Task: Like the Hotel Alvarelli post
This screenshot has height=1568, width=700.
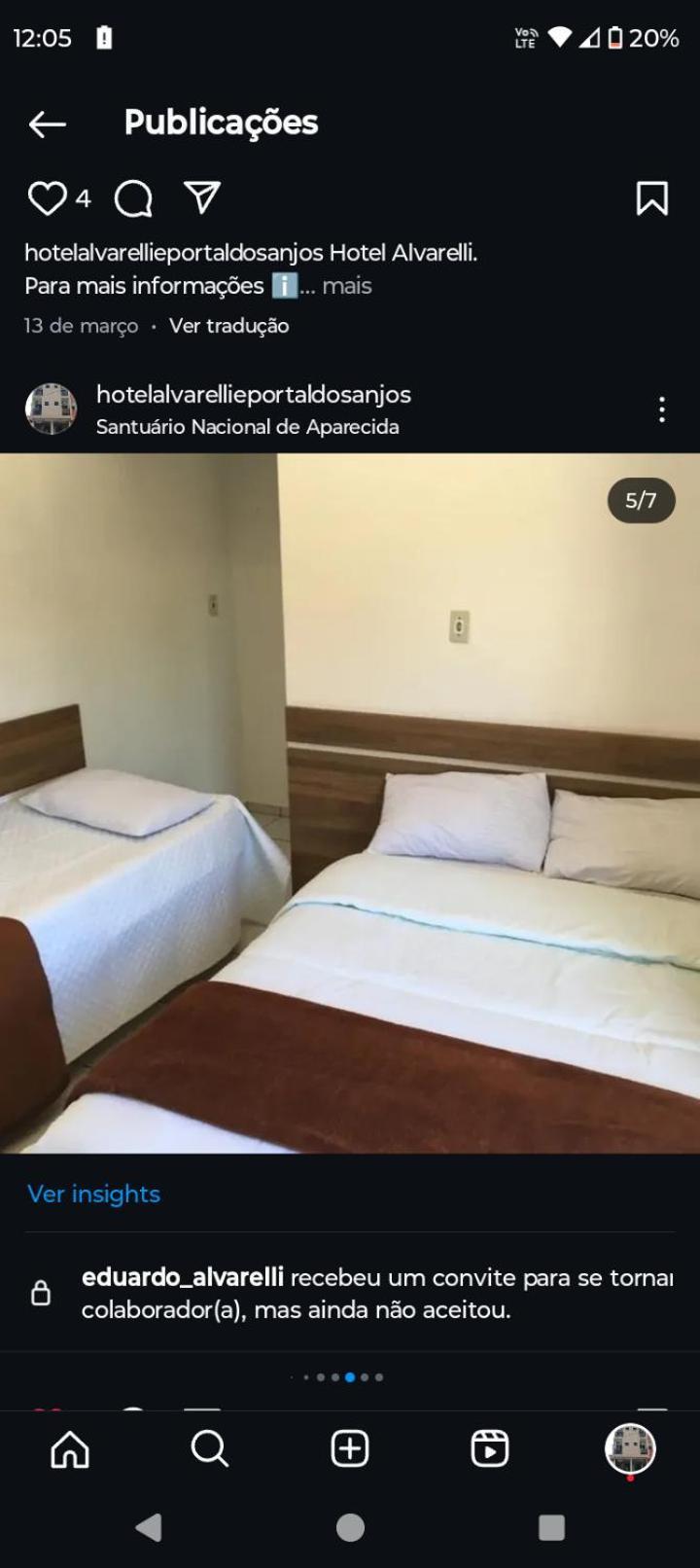Action: tap(47, 198)
